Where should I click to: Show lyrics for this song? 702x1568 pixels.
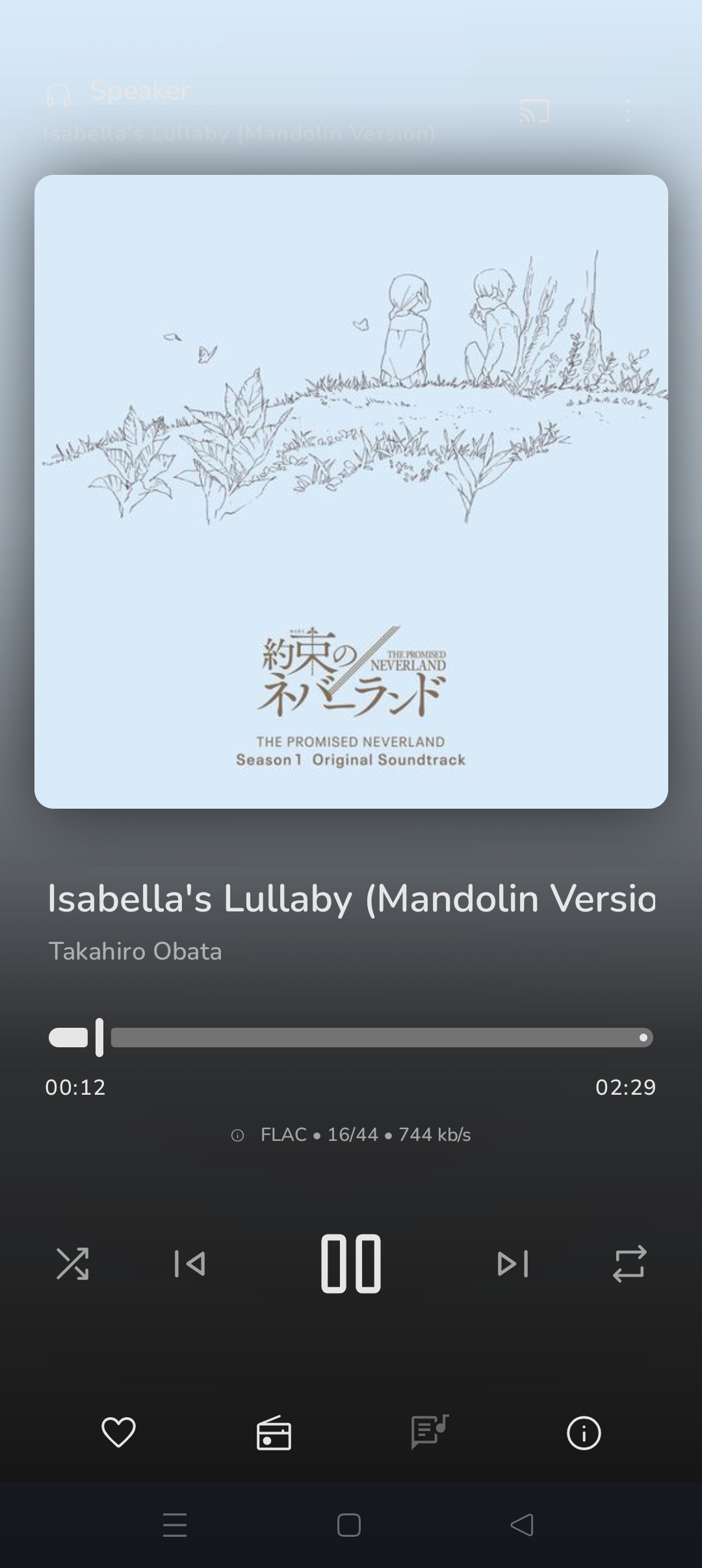pyautogui.click(x=429, y=1432)
